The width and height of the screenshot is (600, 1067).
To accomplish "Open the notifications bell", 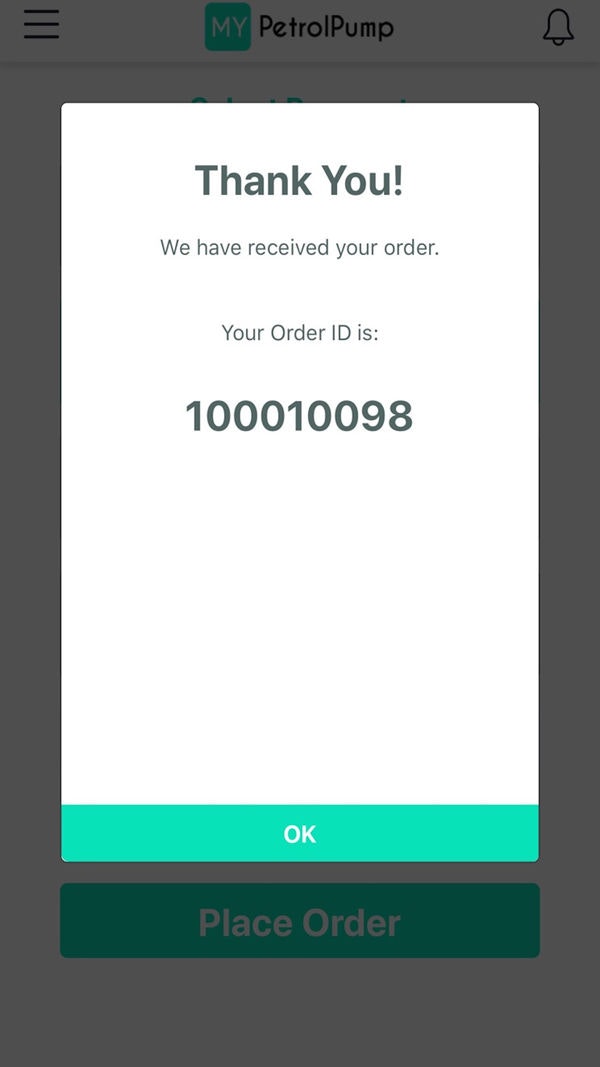I will click(558, 27).
